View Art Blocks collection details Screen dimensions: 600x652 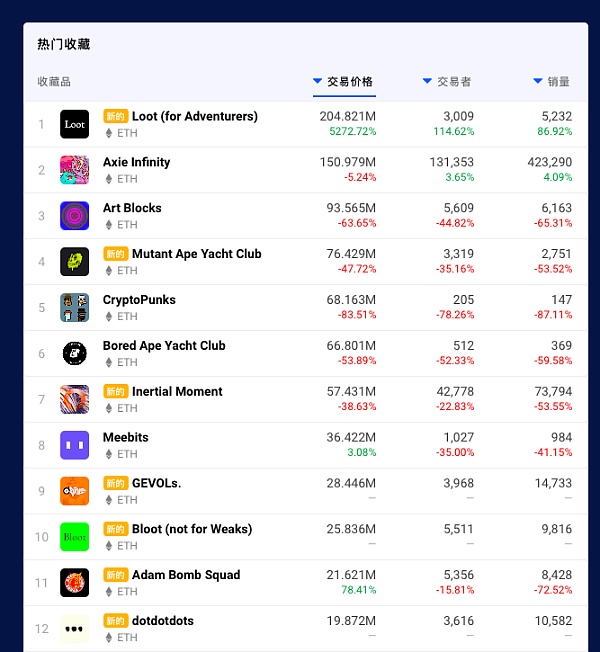click(132, 208)
